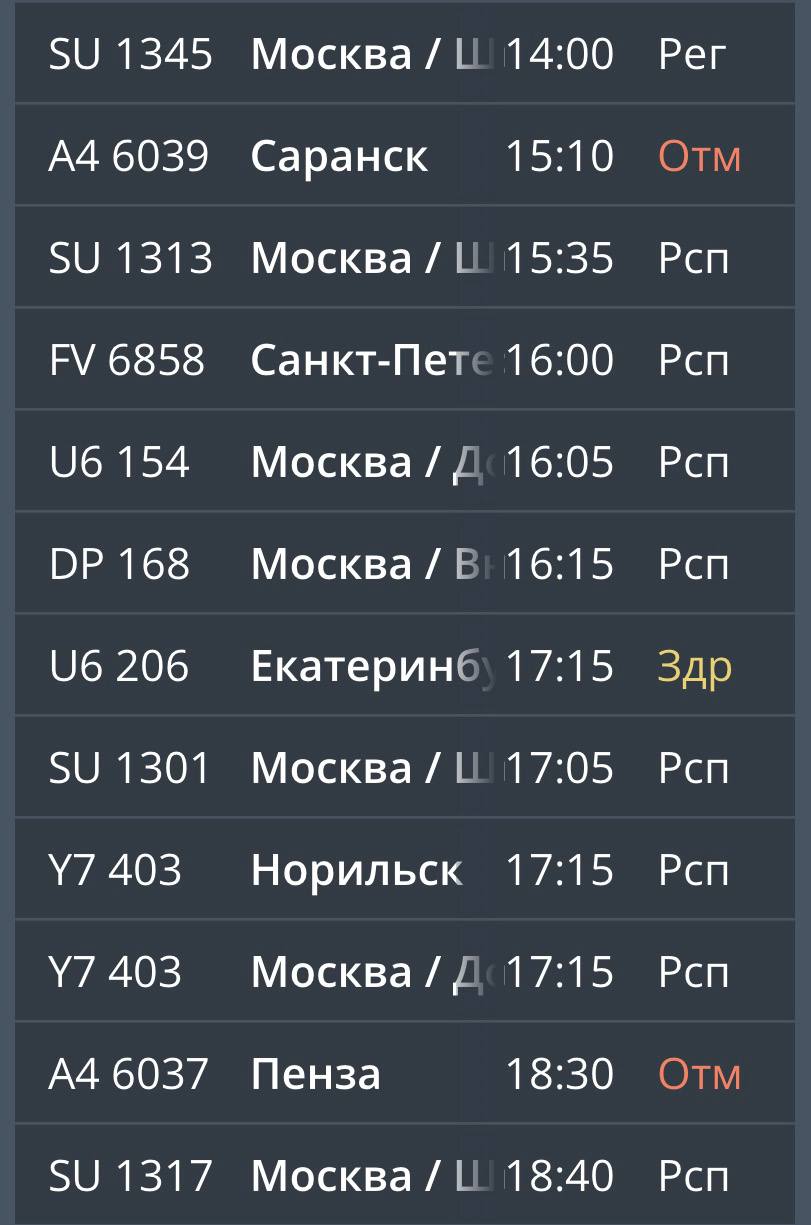811x1225 pixels.
Task: View delayed flight U6 206 to Екатеринбург
Action: [405, 666]
